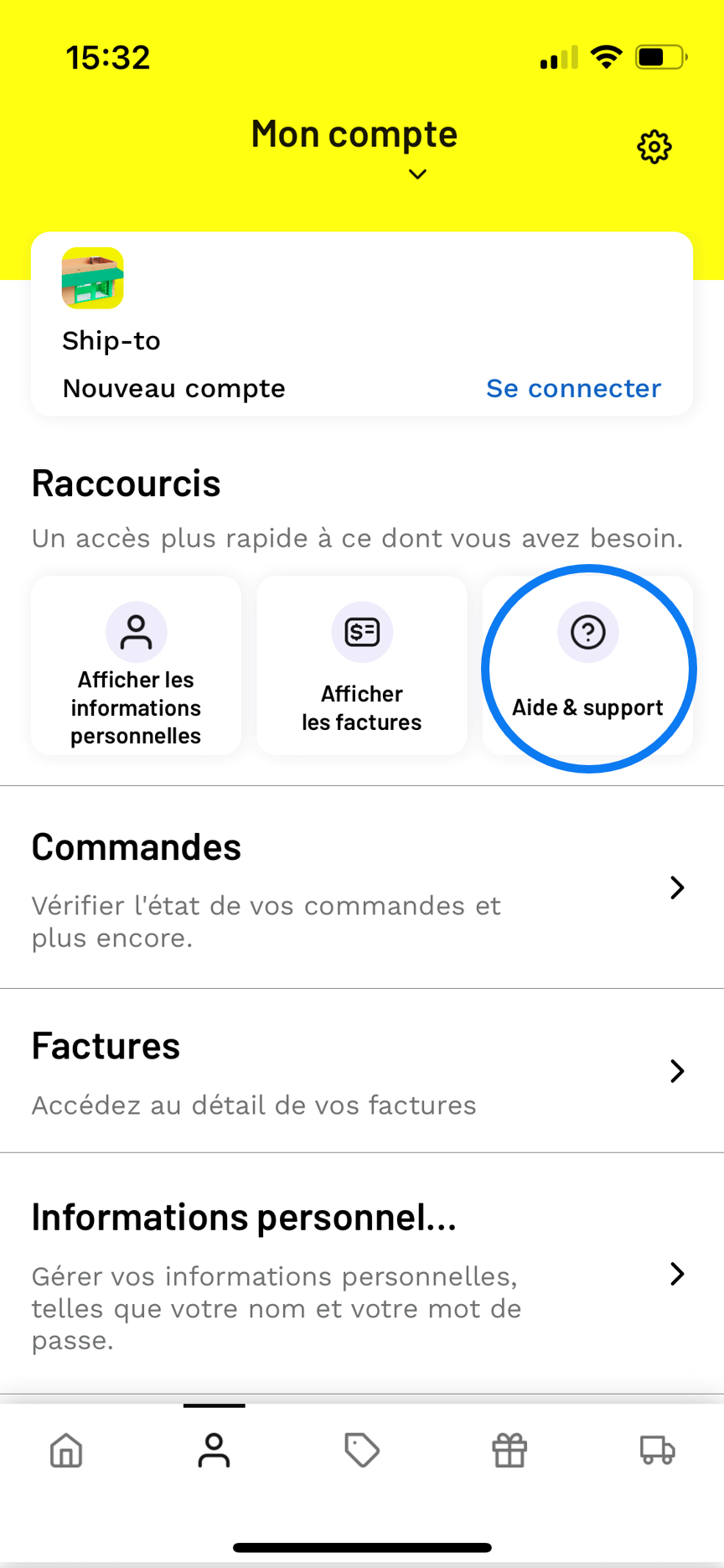Tap the Se connecter link
The height and width of the screenshot is (1568, 724).
pos(573,388)
